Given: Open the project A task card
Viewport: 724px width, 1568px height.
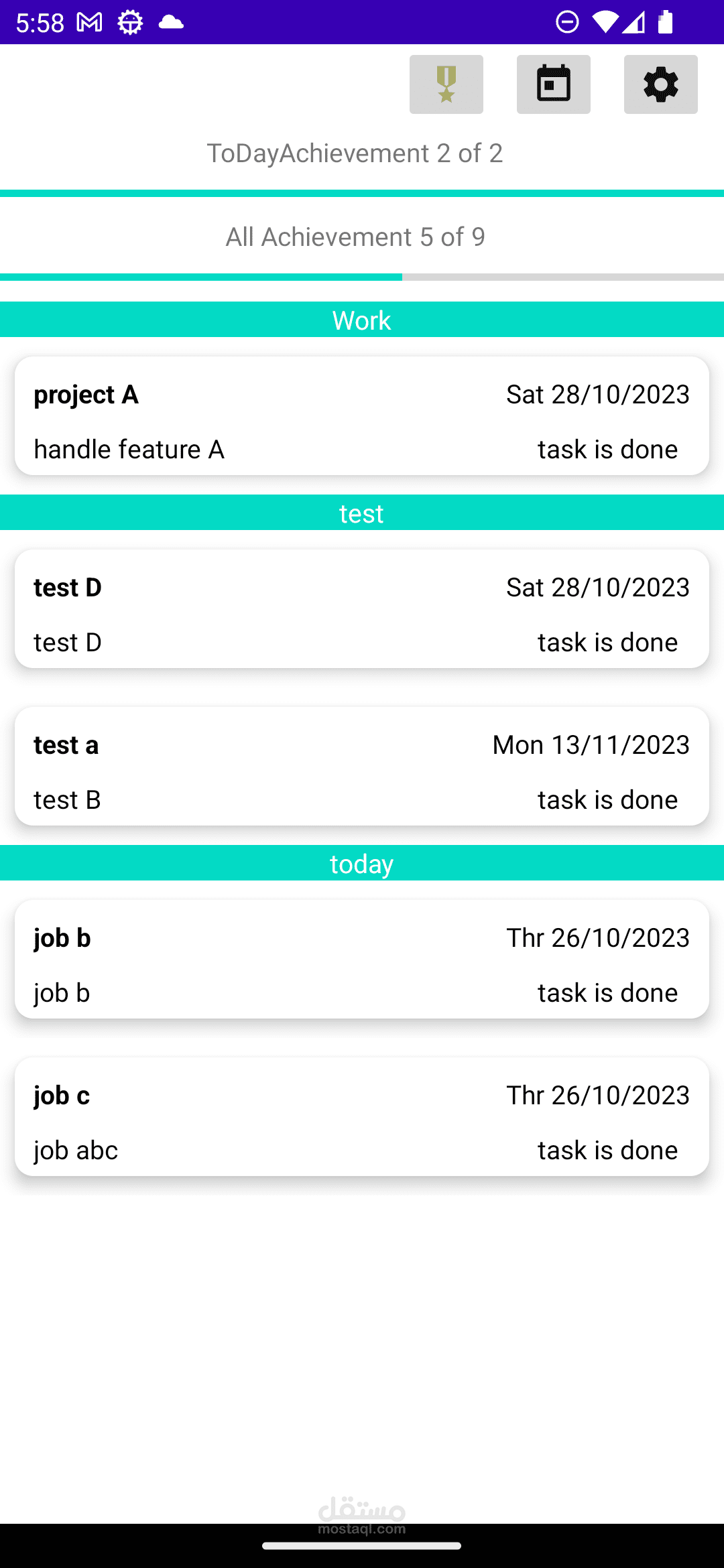Looking at the screenshot, I should 362,416.
